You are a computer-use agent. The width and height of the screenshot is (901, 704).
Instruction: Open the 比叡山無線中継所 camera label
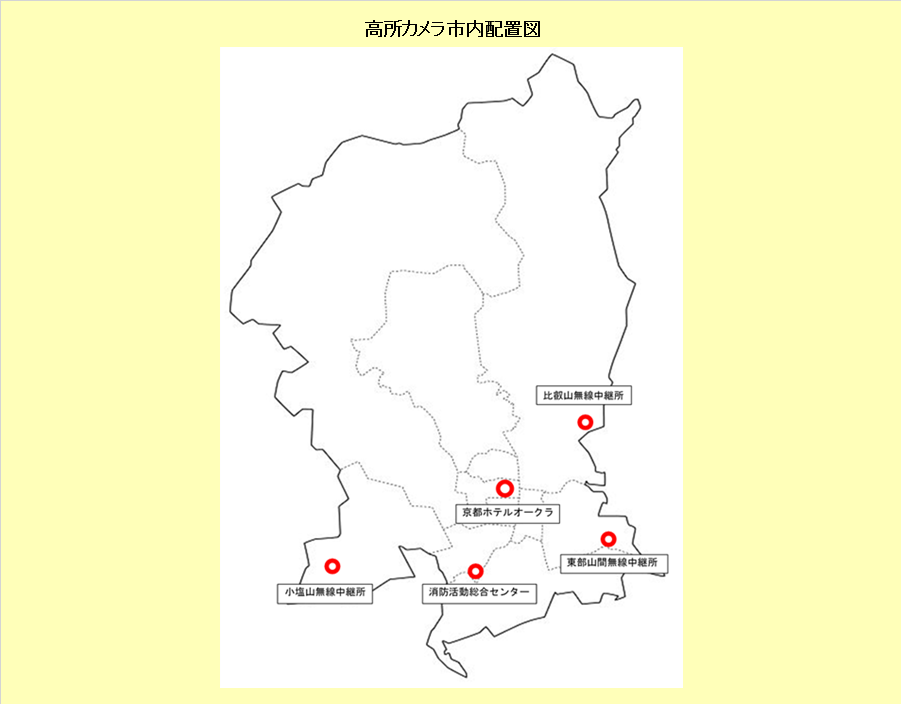[583, 396]
